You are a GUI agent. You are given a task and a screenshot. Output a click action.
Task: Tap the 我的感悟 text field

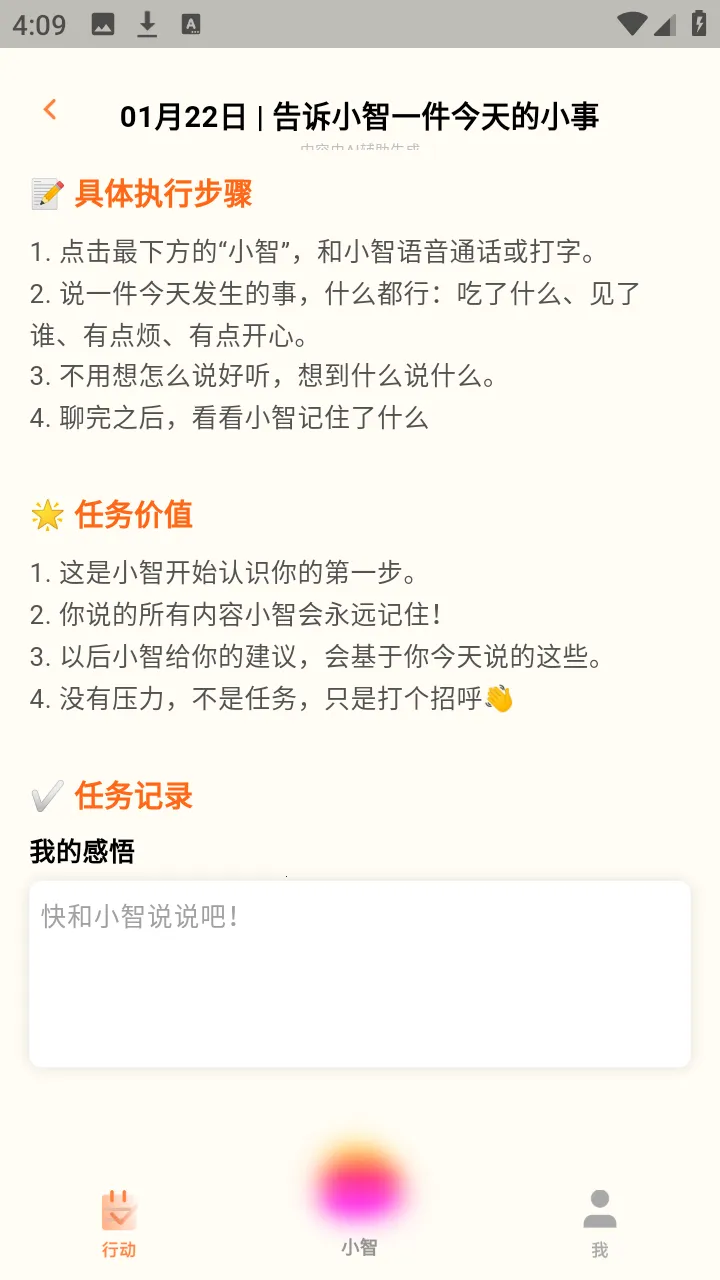pos(360,973)
